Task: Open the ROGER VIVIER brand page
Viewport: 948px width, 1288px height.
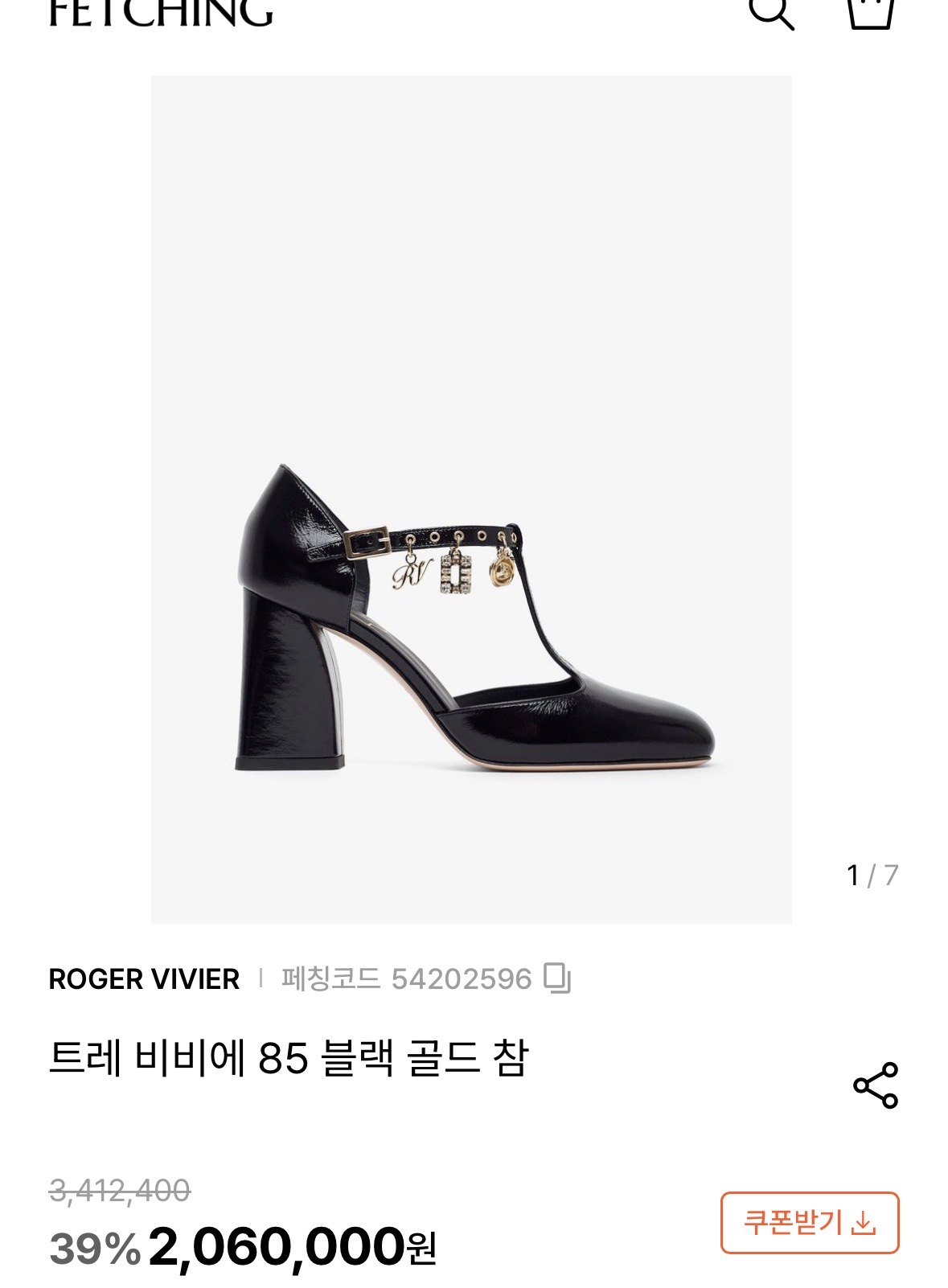Action: (x=144, y=978)
